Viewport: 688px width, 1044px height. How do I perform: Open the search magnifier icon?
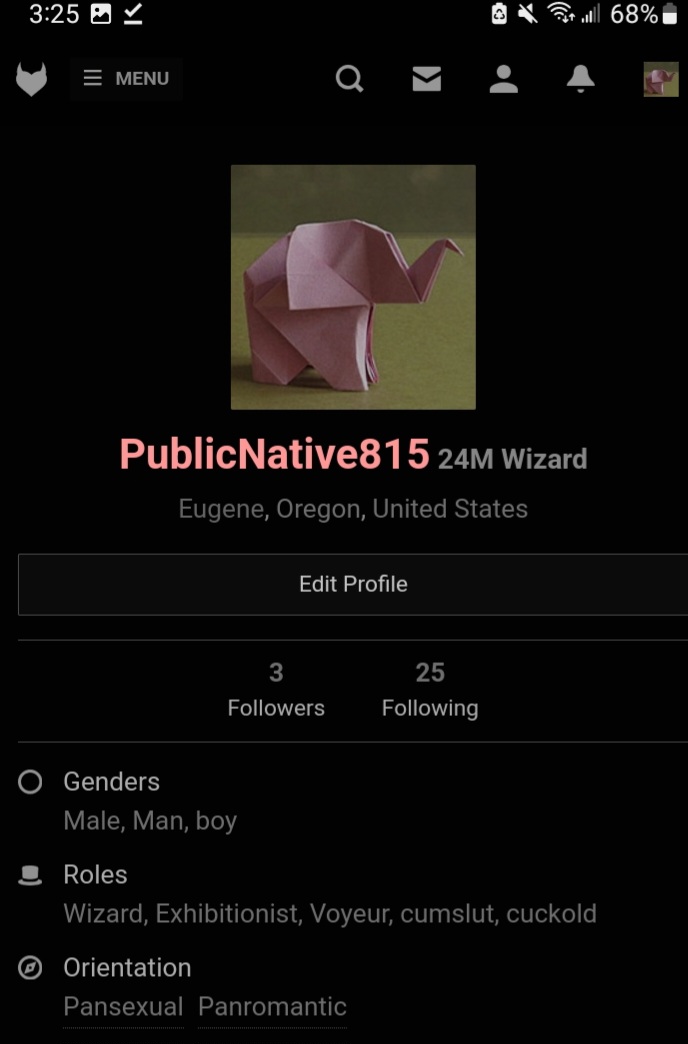point(349,78)
